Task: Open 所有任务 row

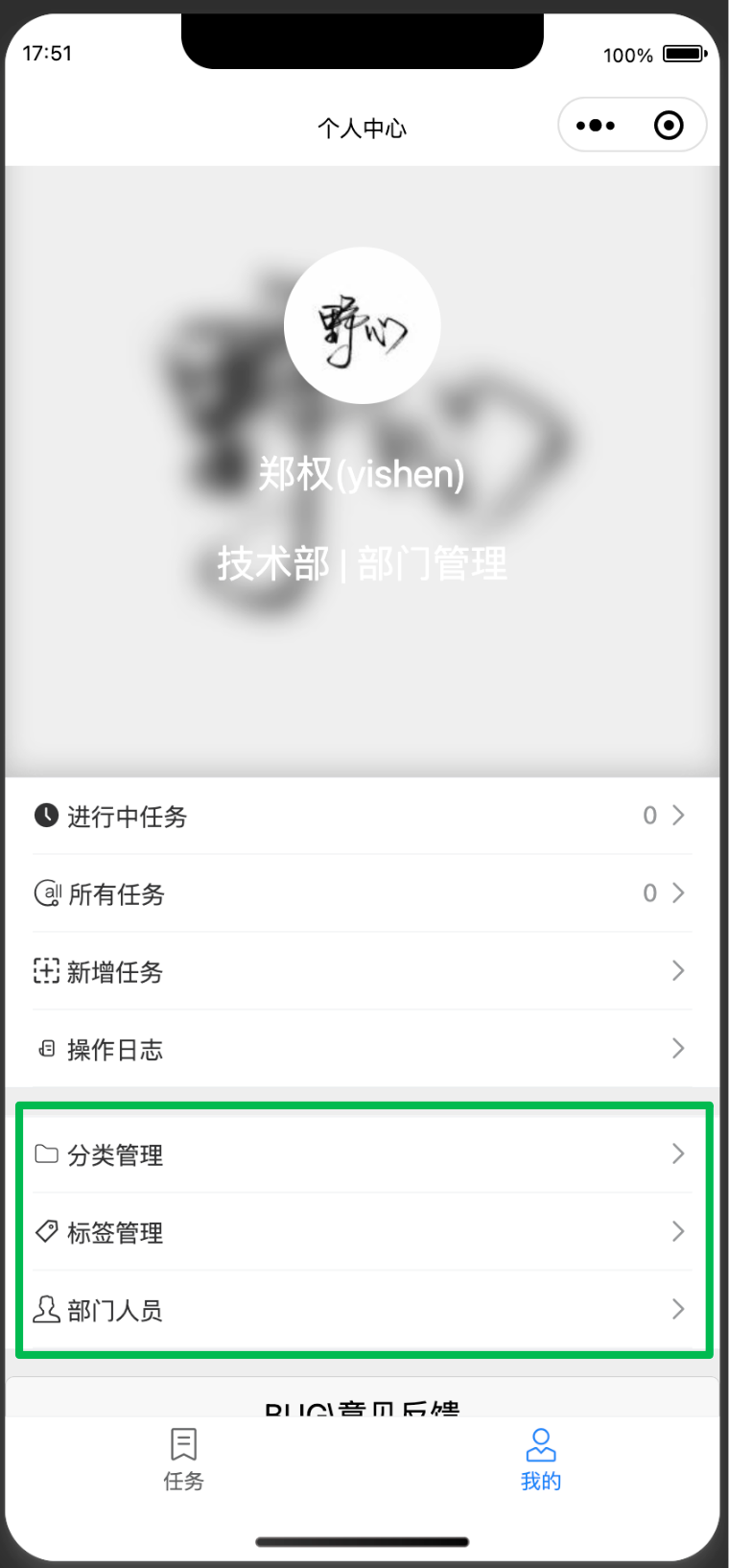Action: [x=363, y=893]
